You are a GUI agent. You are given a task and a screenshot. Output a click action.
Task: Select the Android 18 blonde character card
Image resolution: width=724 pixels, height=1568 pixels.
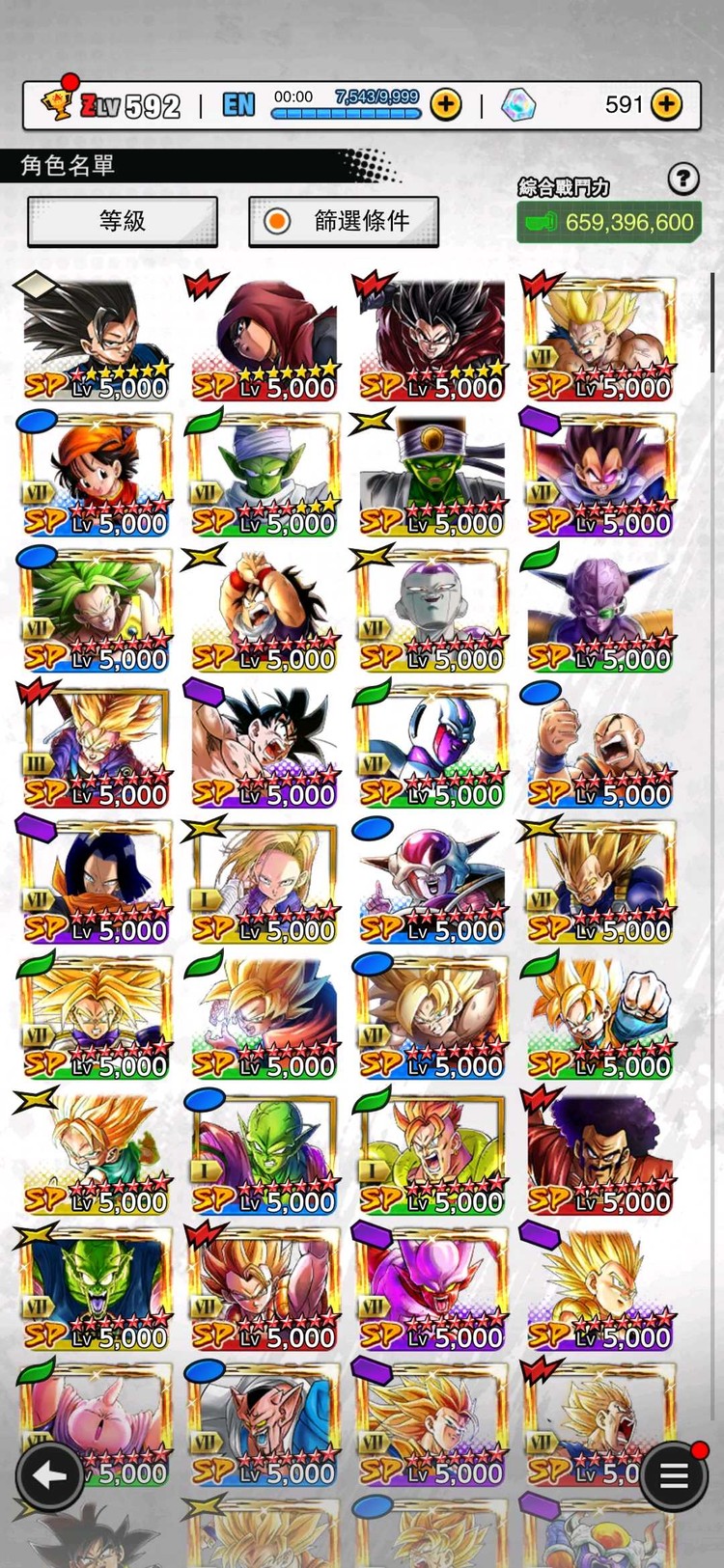[265, 882]
